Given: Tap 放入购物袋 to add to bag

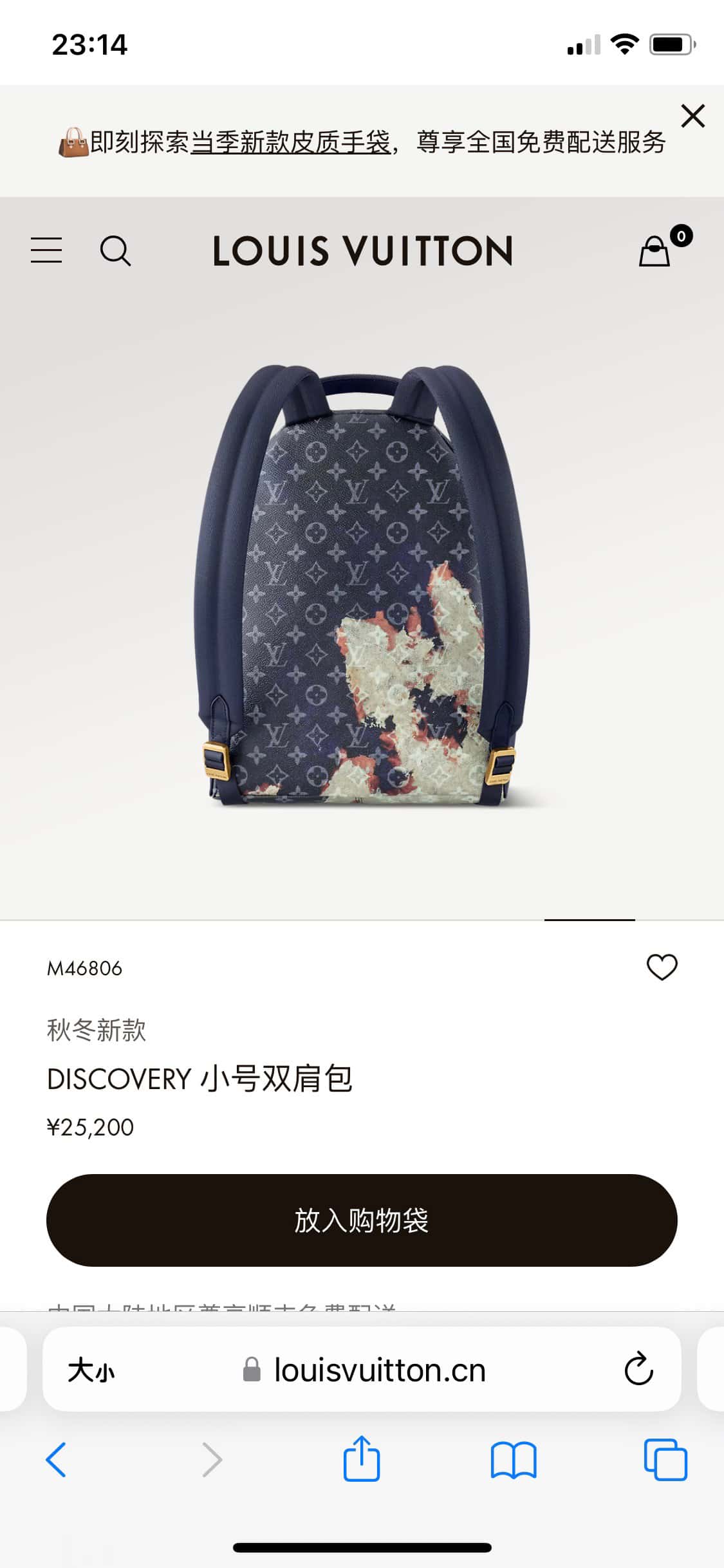Looking at the screenshot, I should point(362,1220).
